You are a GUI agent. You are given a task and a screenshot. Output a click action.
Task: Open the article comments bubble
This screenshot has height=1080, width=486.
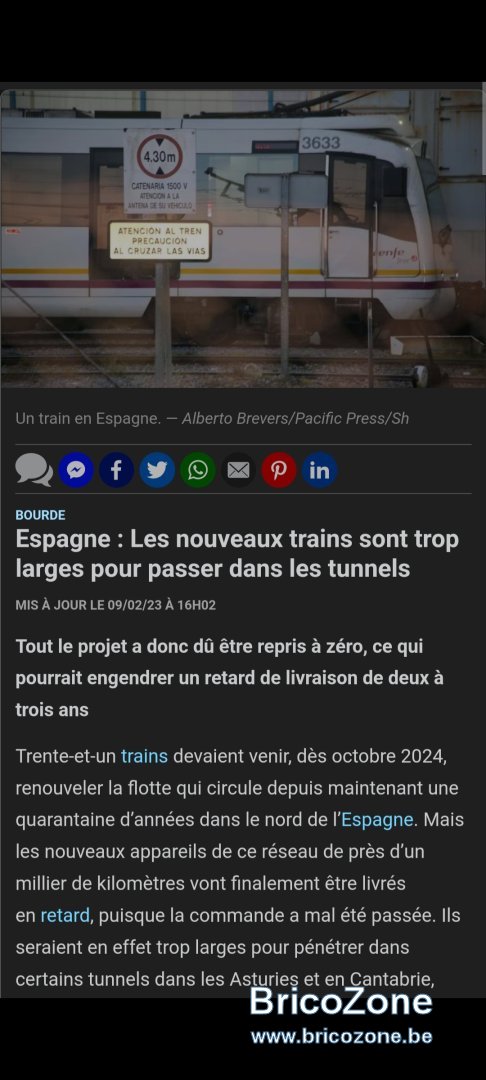point(34,470)
